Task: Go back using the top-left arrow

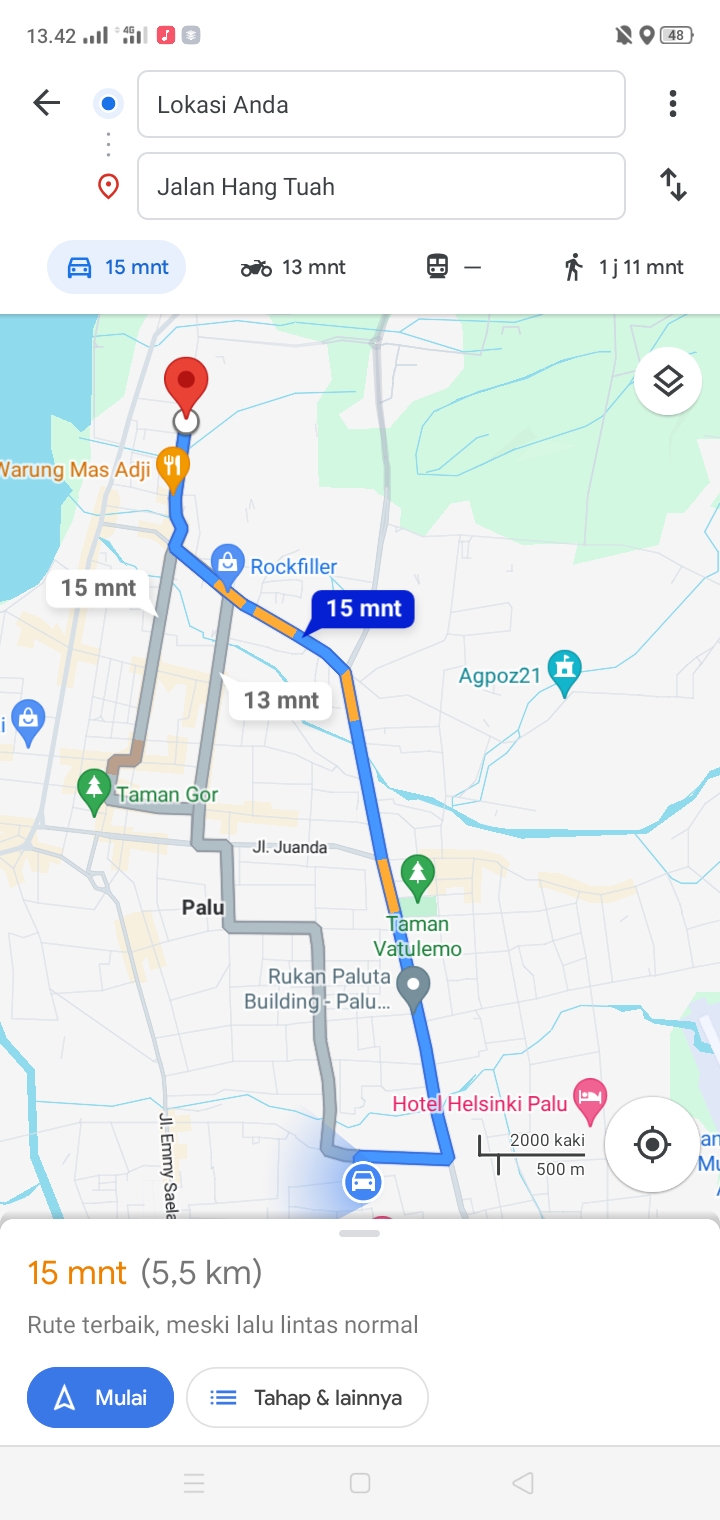Action: (x=47, y=102)
